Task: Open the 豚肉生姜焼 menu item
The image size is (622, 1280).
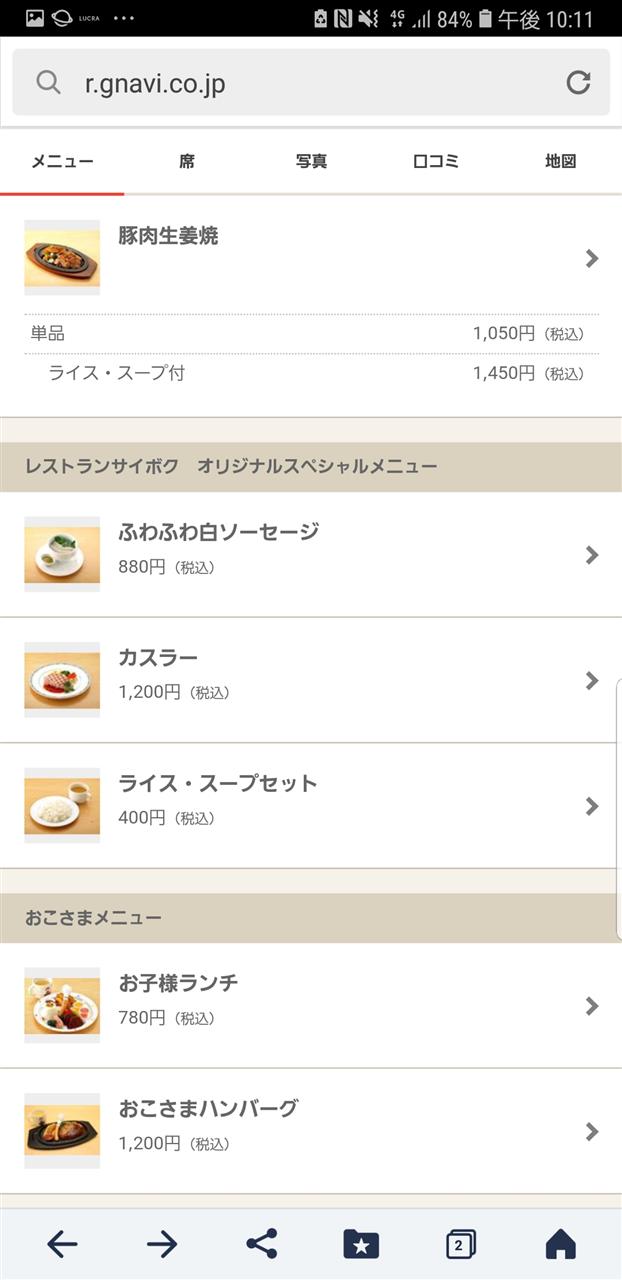Action: [x=311, y=258]
